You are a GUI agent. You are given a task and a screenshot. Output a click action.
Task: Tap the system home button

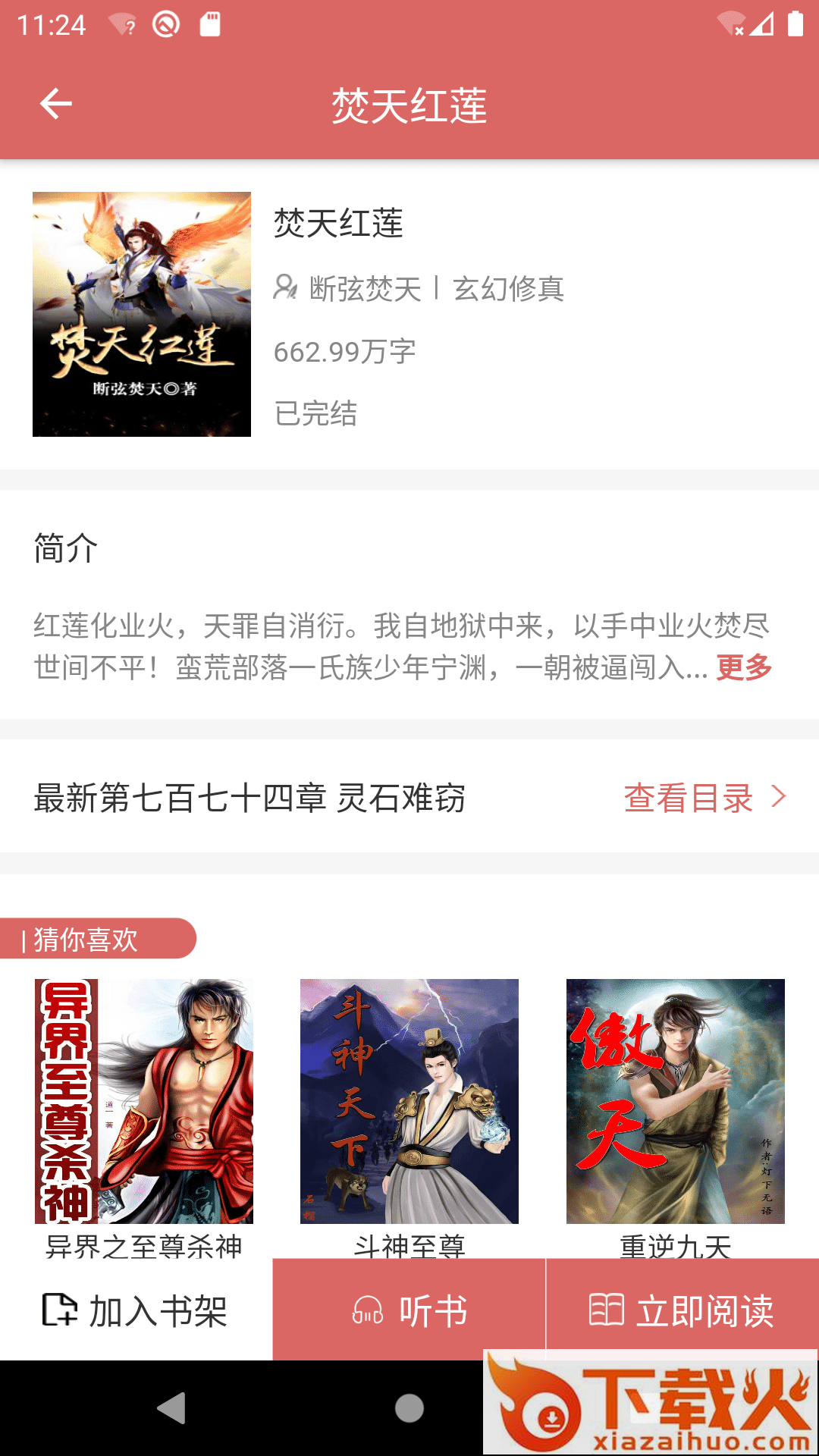(x=409, y=1408)
